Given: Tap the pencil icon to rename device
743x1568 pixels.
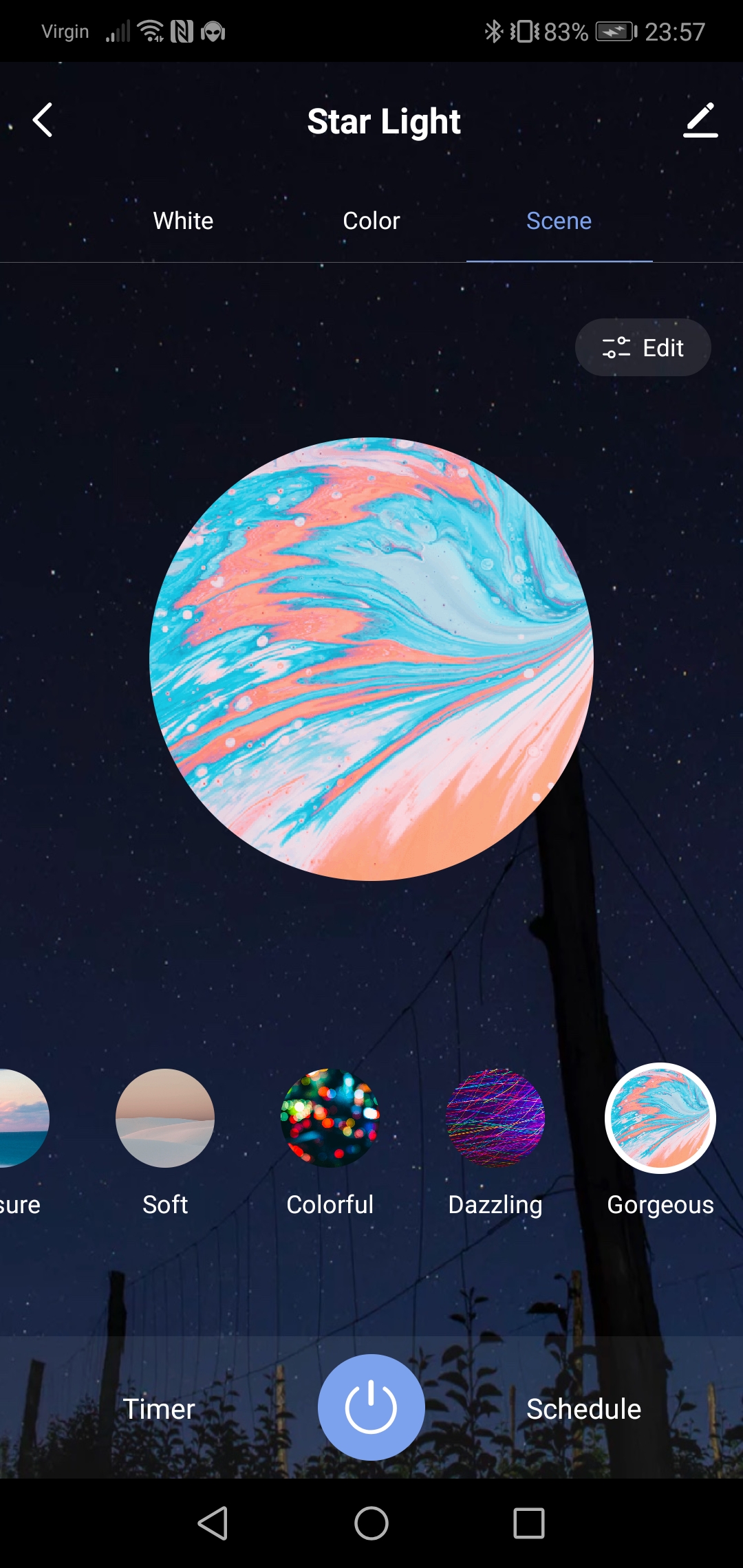Looking at the screenshot, I should click(700, 120).
